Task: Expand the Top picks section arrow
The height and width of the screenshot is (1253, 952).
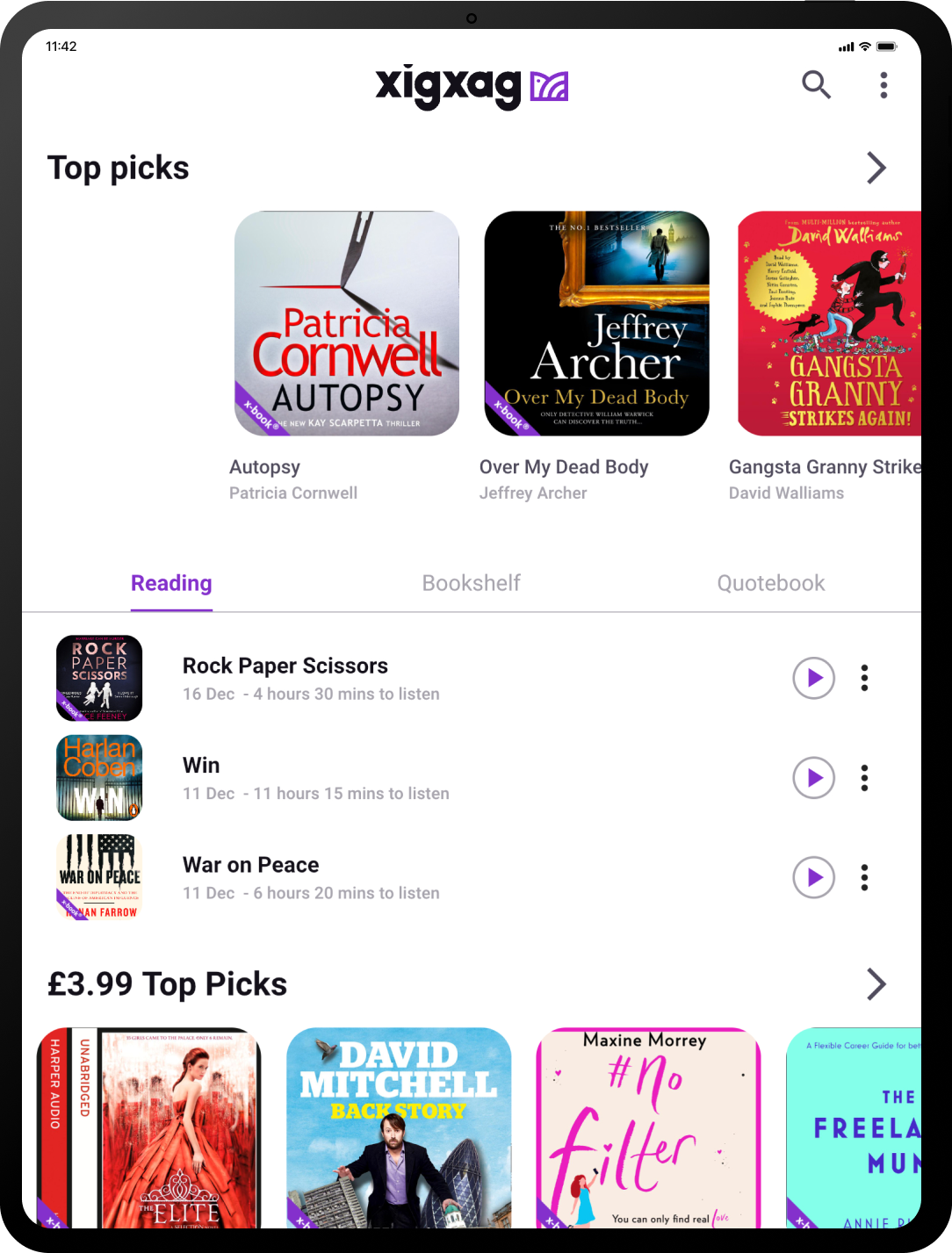Action: pyautogui.click(x=876, y=168)
